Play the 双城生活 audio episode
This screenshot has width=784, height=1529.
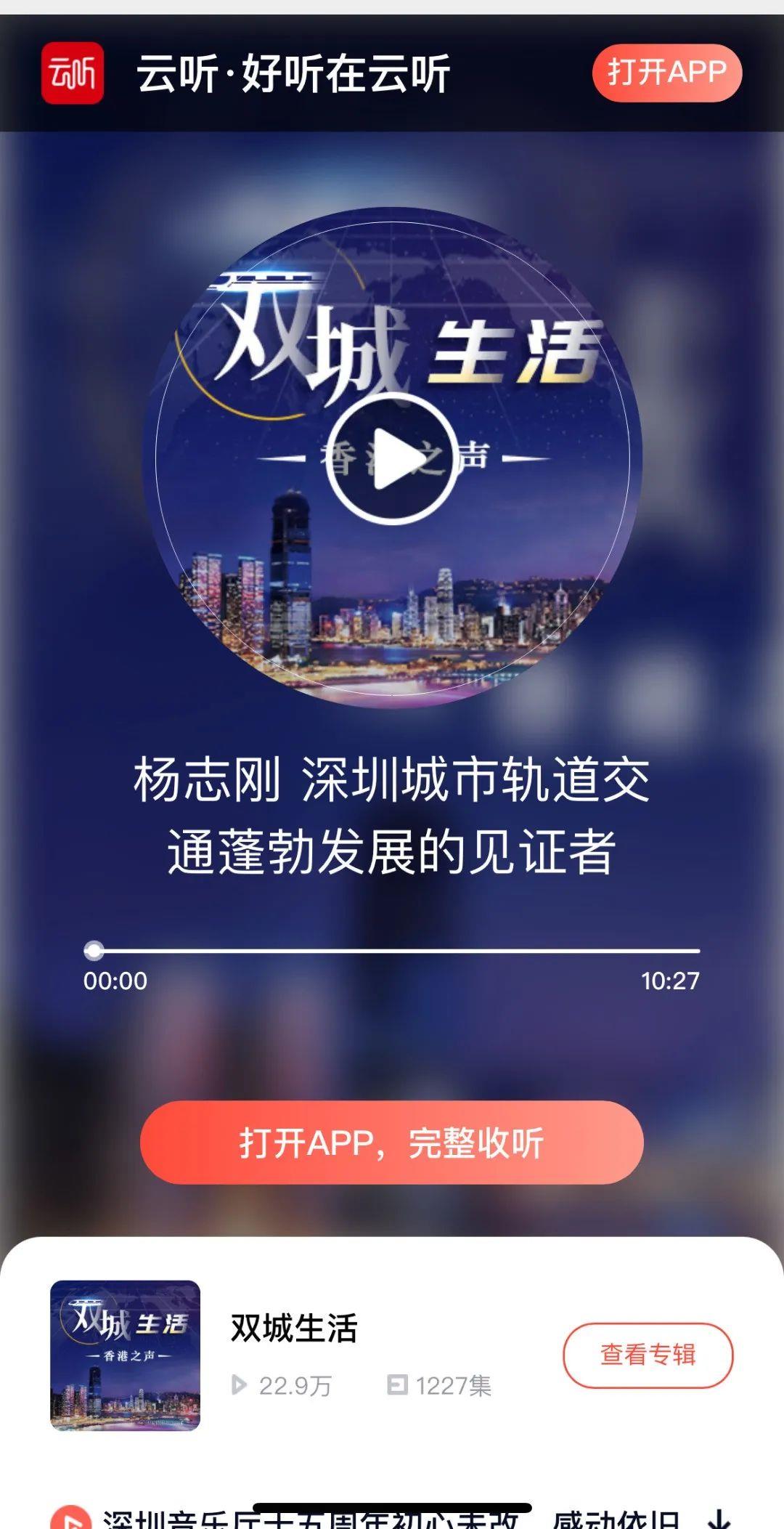pyautogui.click(x=392, y=458)
